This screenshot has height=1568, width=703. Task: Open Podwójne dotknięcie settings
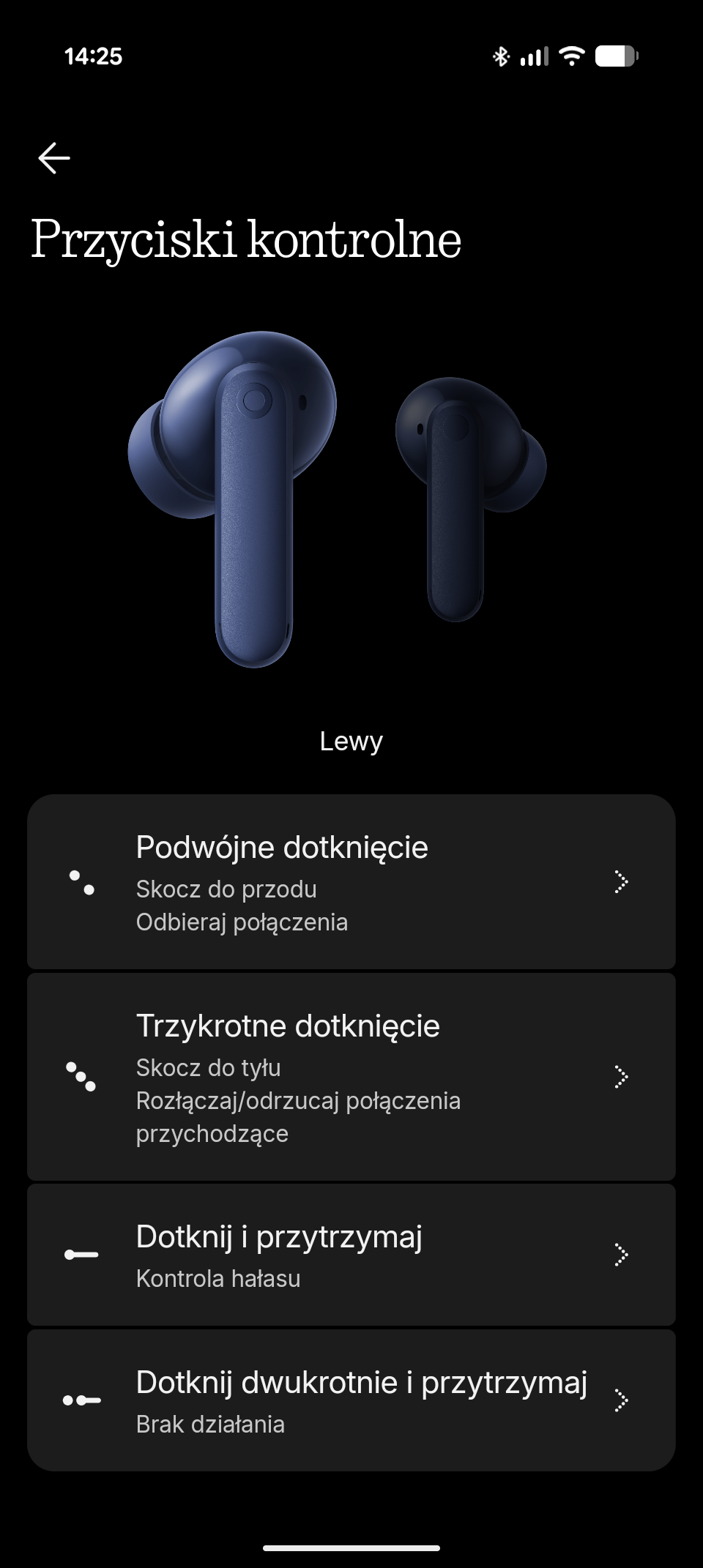[x=351, y=882]
